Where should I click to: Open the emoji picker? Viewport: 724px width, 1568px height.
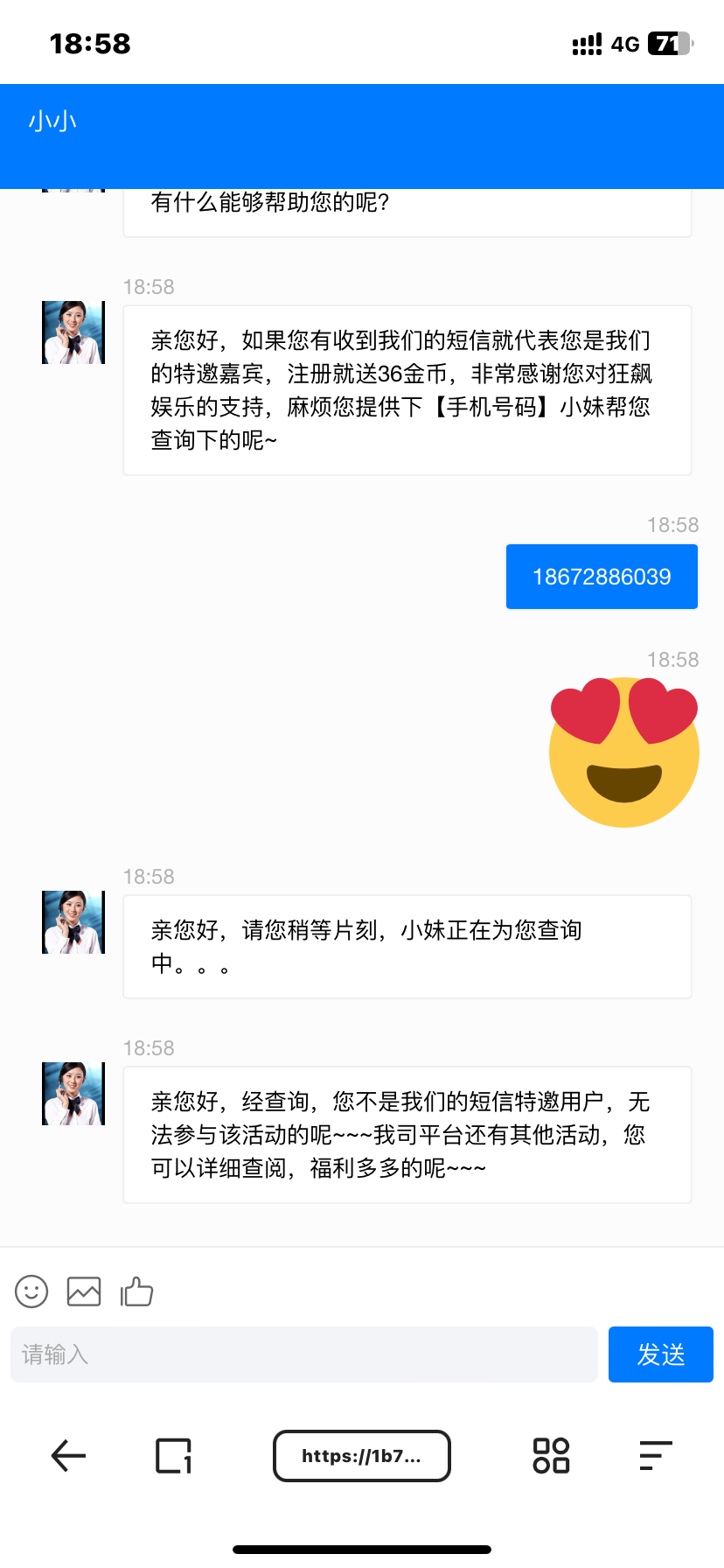tap(31, 1291)
